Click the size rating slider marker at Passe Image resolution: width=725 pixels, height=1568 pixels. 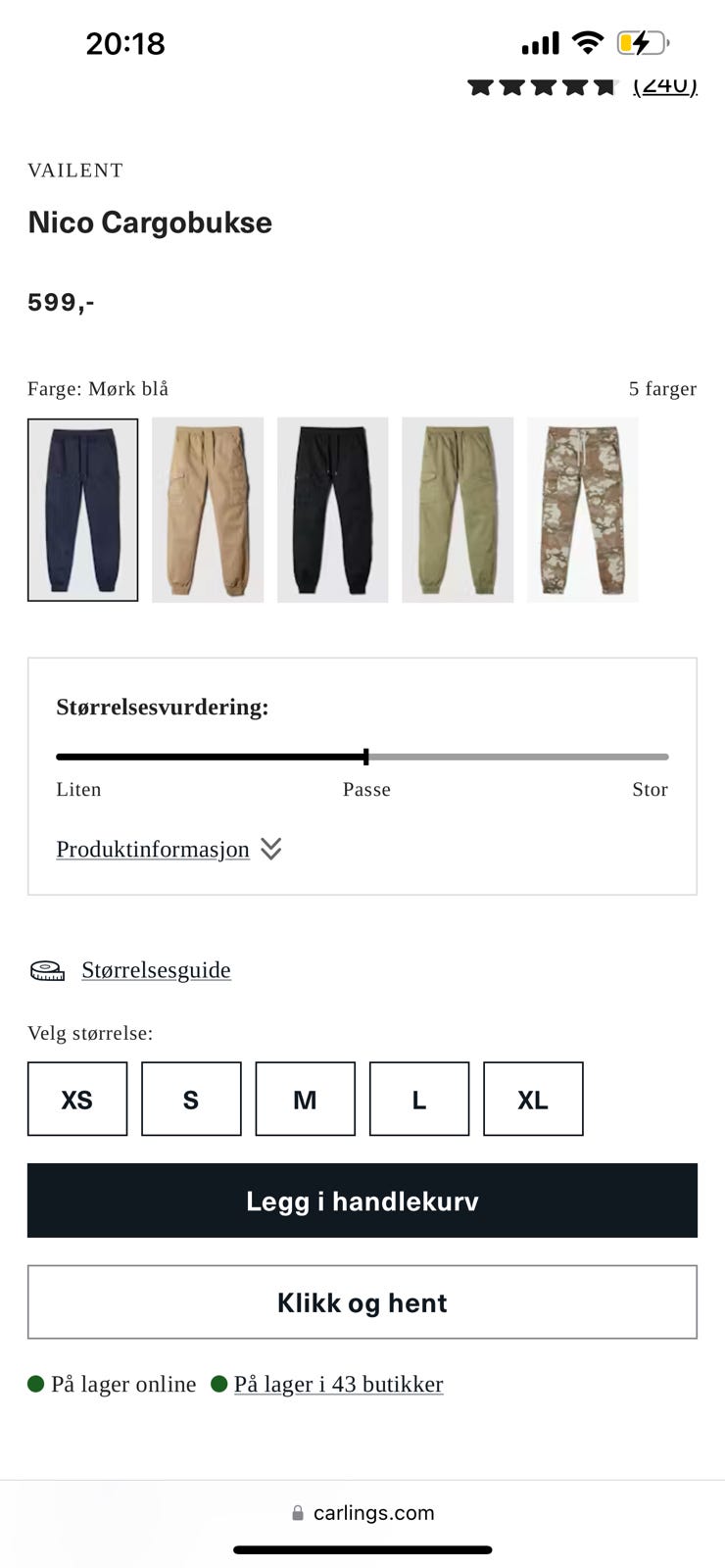(366, 756)
